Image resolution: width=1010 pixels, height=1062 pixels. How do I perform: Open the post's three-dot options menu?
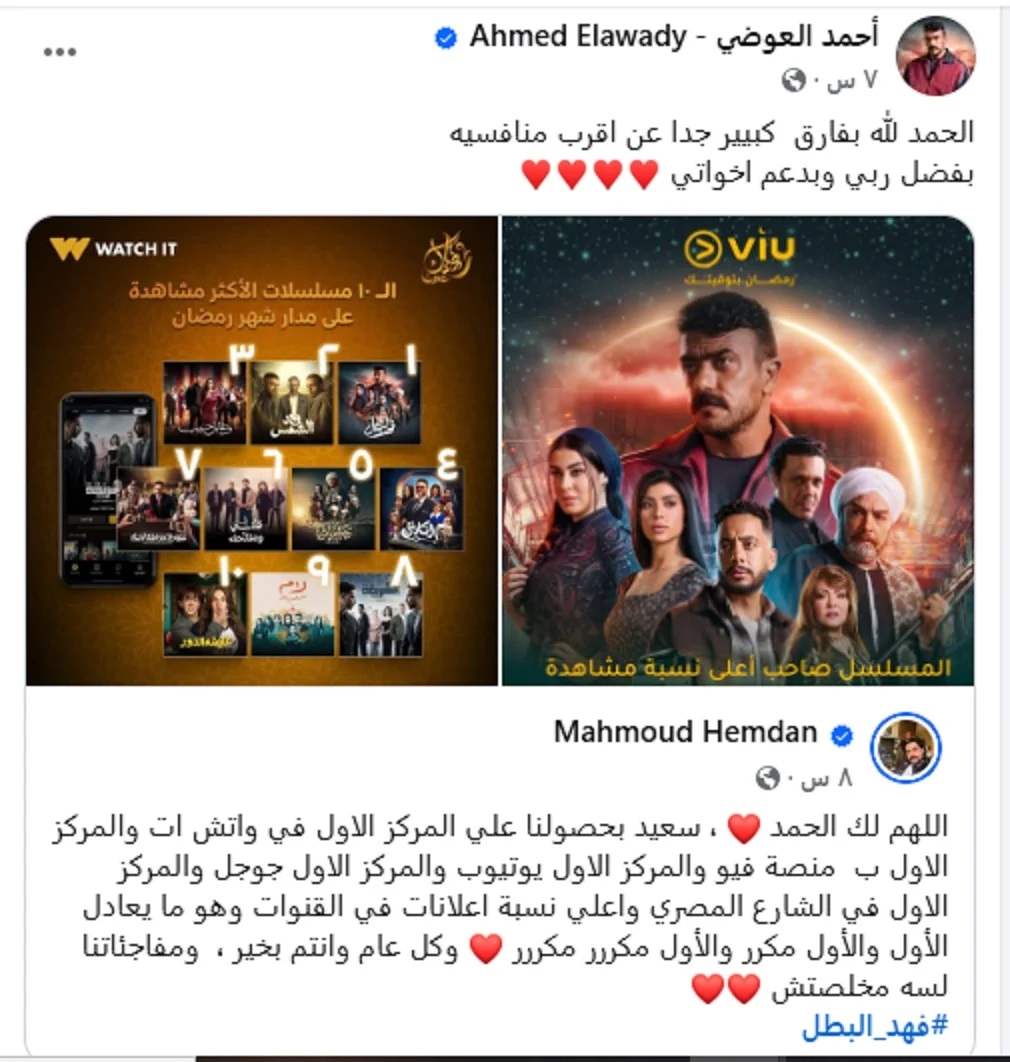click(x=61, y=53)
